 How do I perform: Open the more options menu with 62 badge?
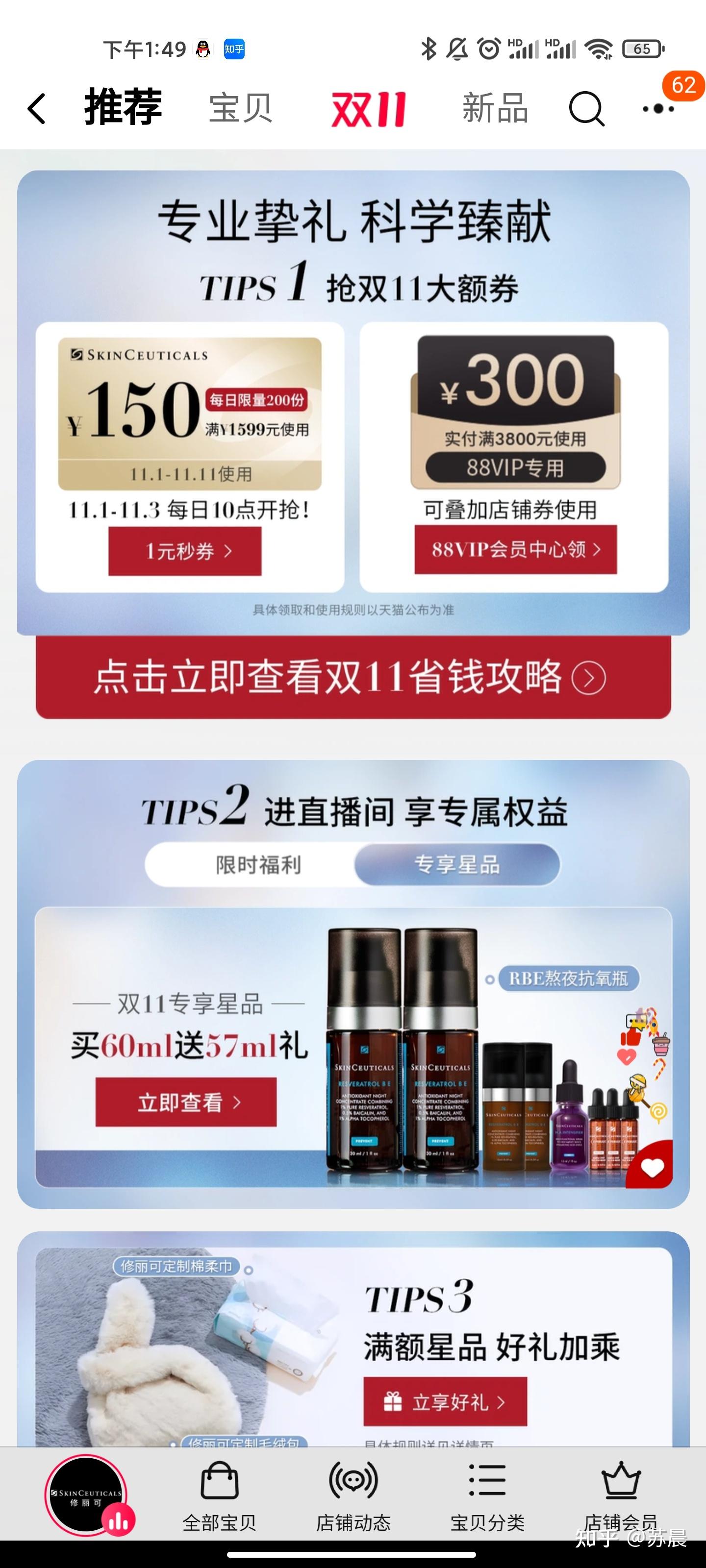point(659,108)
